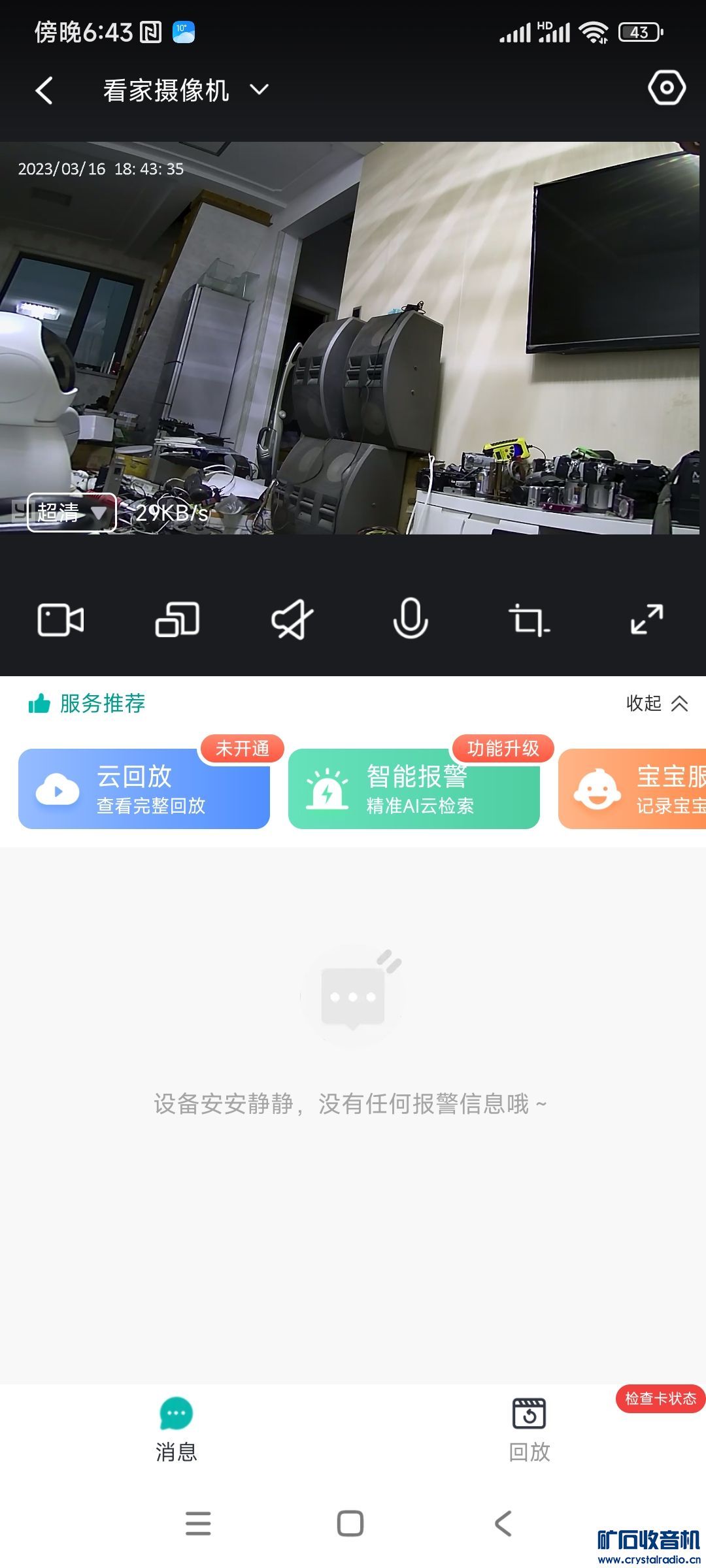The height and width of the screenshot is (1568, 706).
Task: Tap the system home button
Action: click(x=350, y=1524)
